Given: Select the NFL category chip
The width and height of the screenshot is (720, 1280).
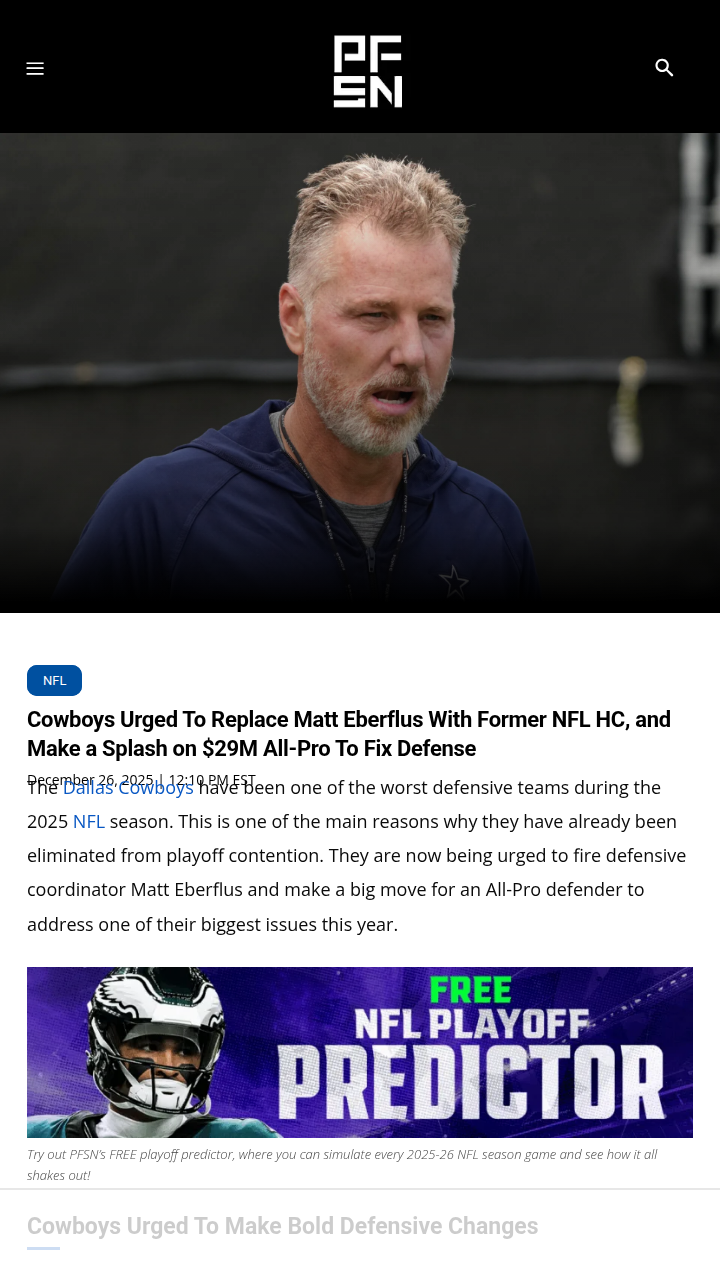Looking at the screenshot, I should coord(54,680).
